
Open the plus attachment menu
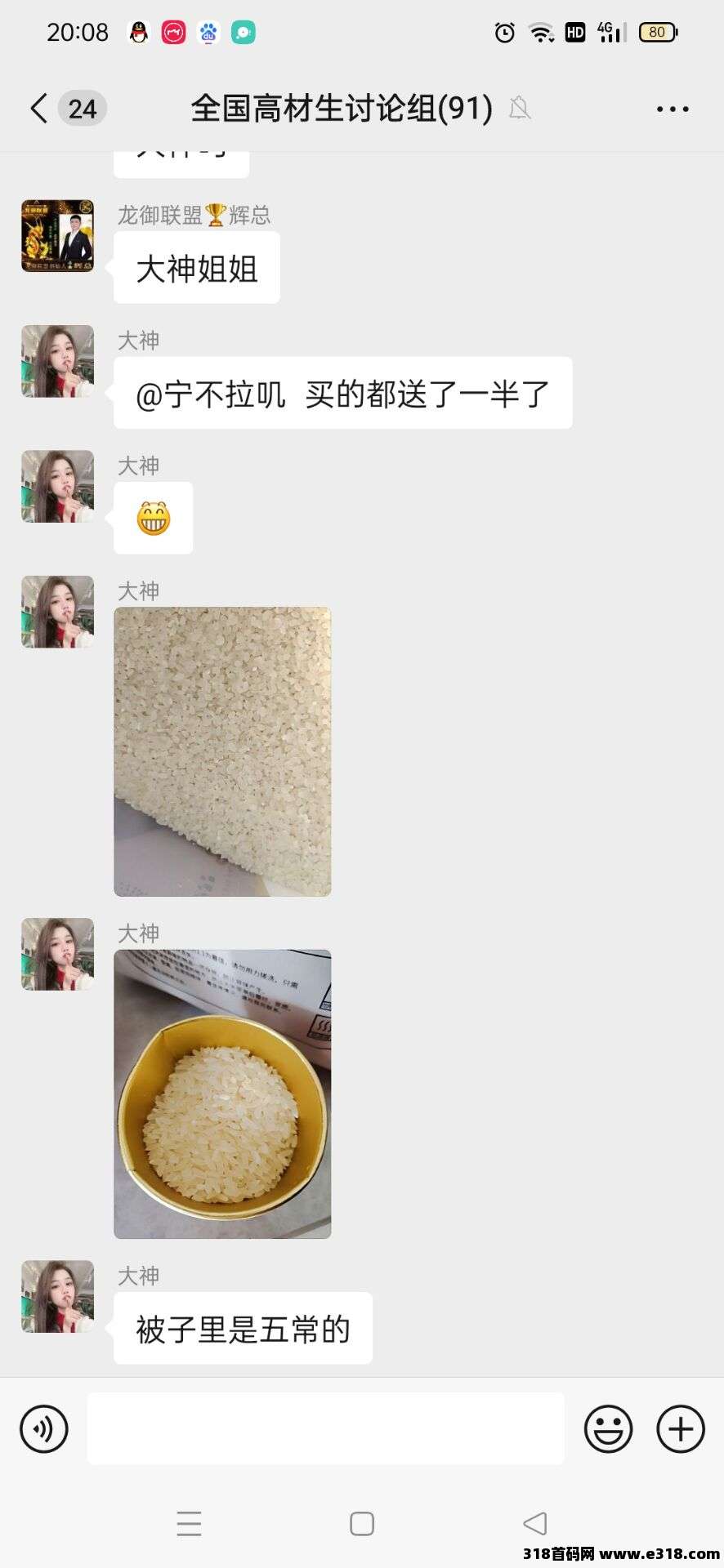pos(680,1428)
